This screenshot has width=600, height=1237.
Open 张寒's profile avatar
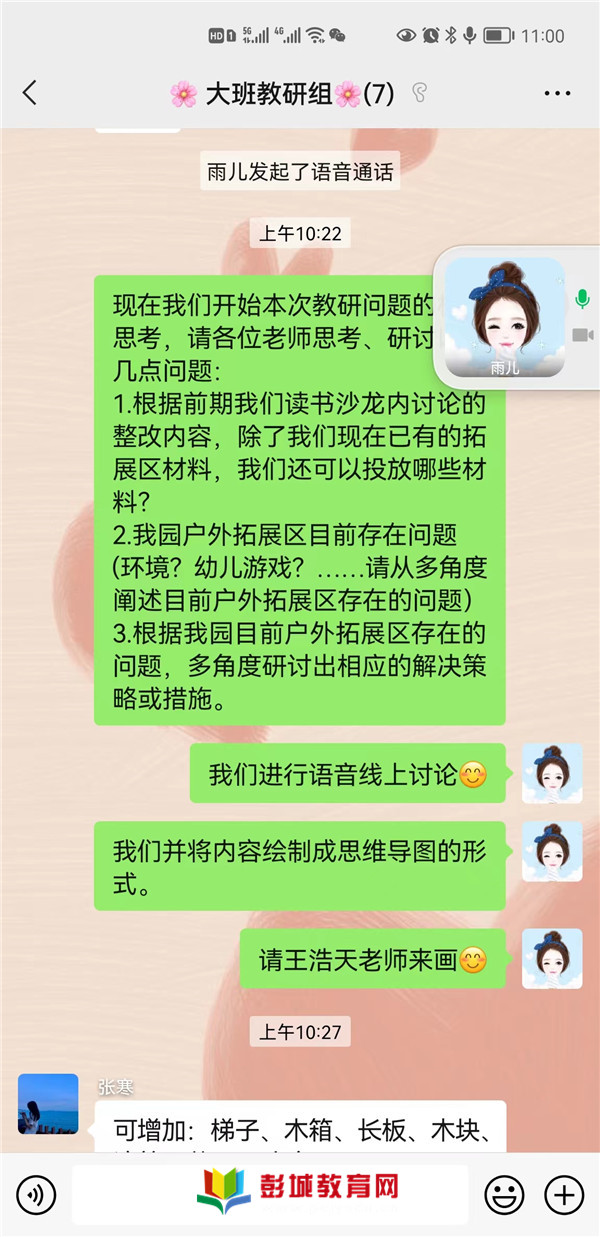click(48, 1104)
